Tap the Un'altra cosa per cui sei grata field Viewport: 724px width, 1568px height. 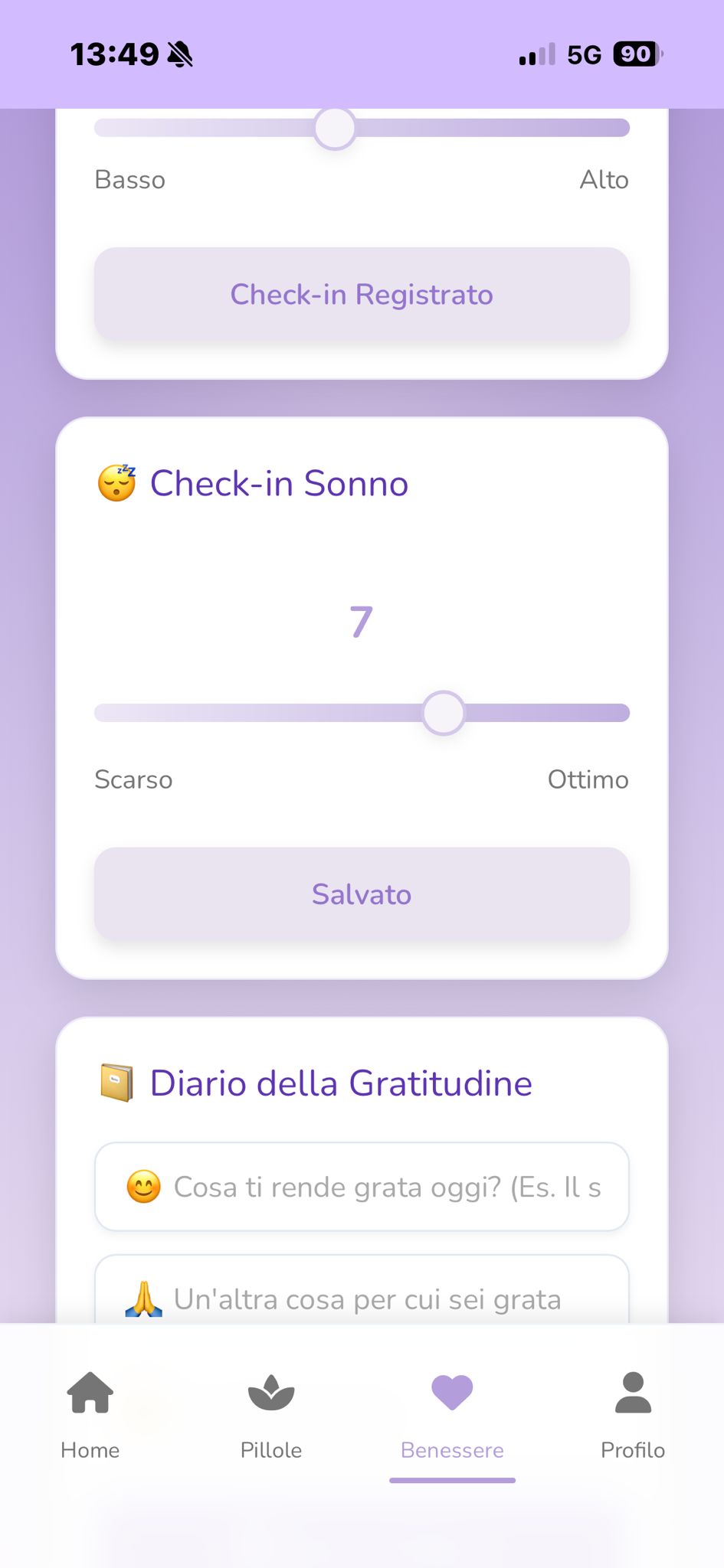click(x=361, y=1297)
